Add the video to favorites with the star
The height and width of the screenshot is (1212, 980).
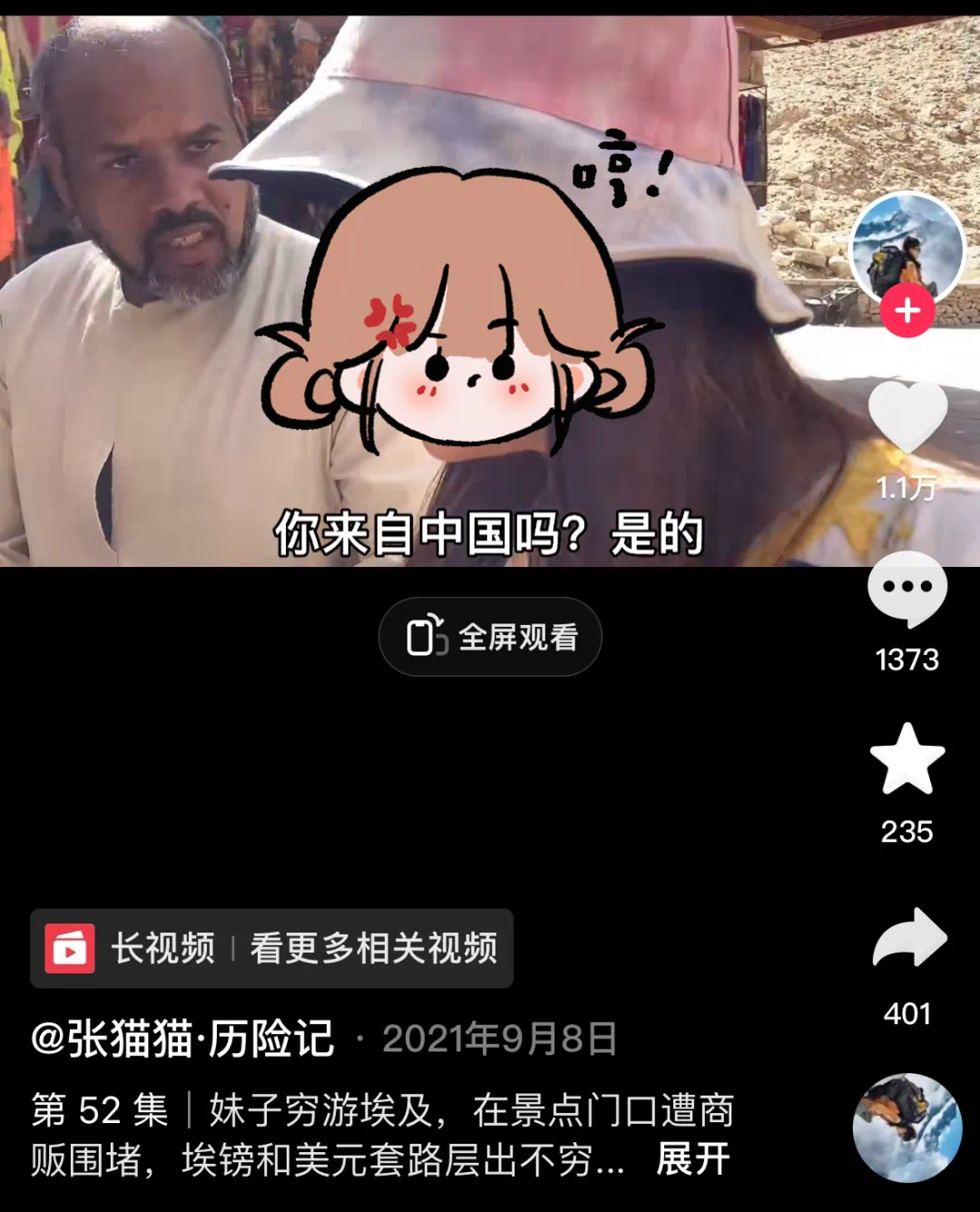[x=906, y=760]
